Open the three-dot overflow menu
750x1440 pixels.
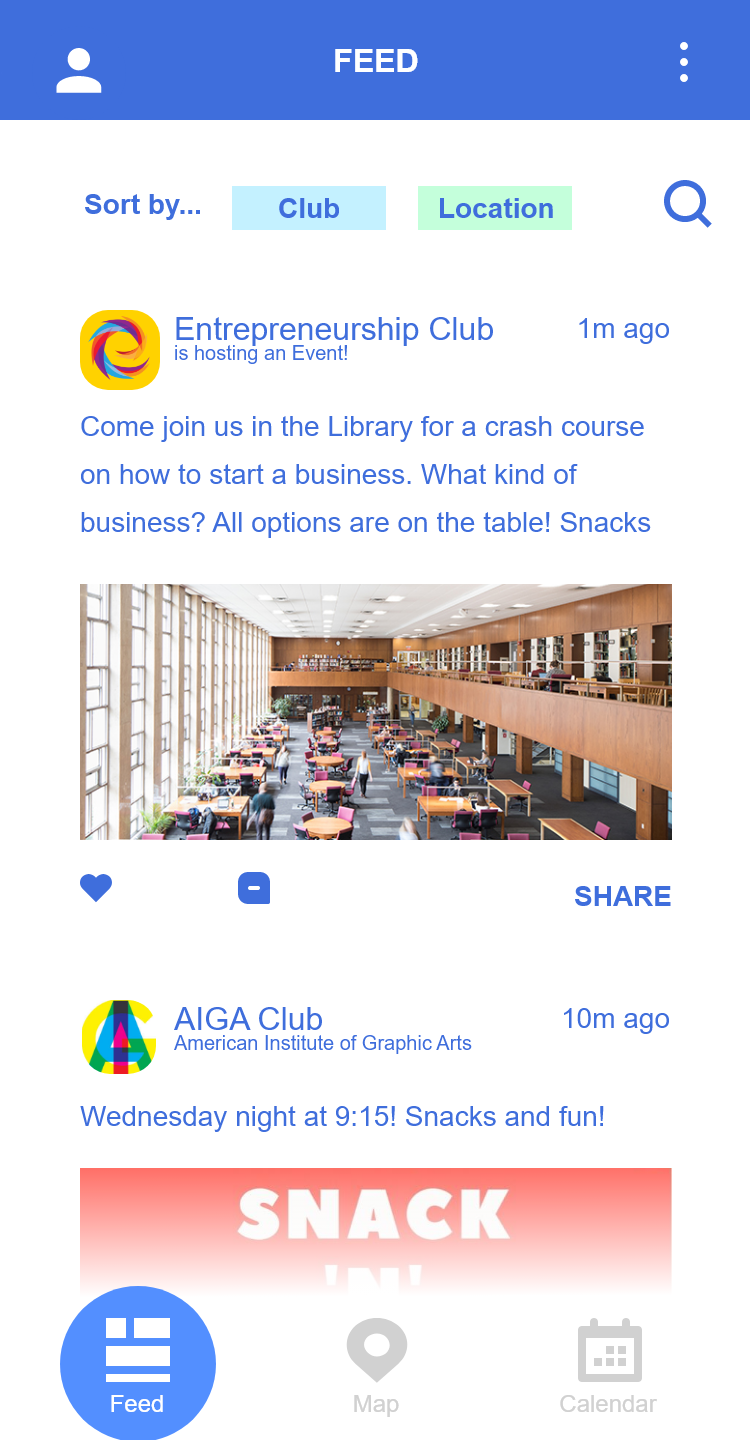click(684, 62)
